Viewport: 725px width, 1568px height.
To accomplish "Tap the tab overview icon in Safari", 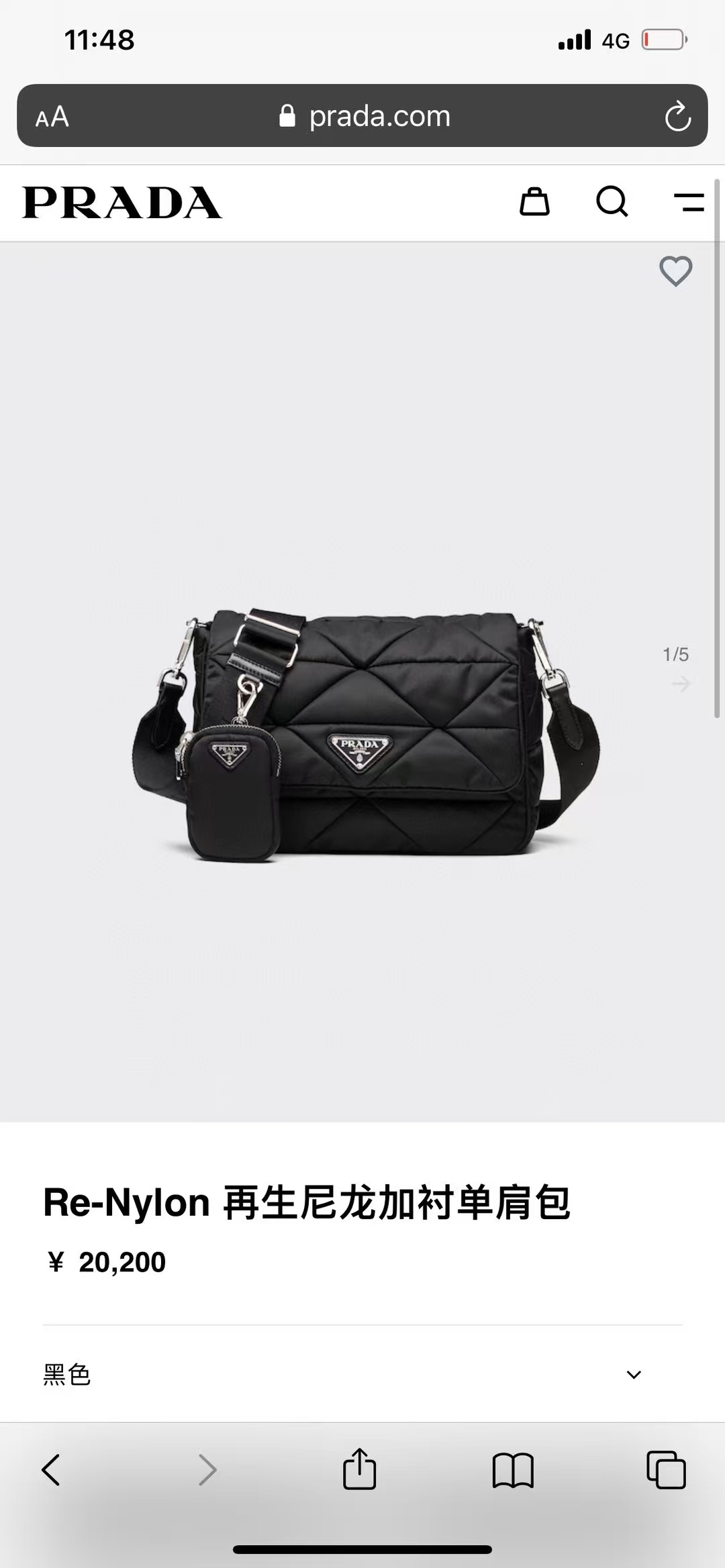I will [667, 1471].
